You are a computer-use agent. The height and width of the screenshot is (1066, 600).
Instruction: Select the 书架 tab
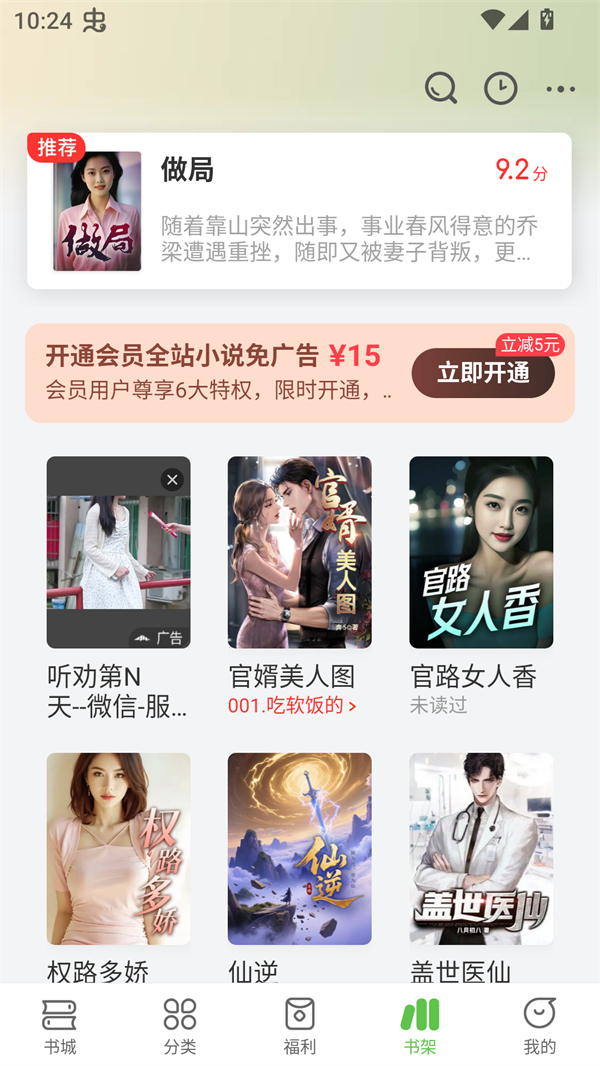[420, 1026]
